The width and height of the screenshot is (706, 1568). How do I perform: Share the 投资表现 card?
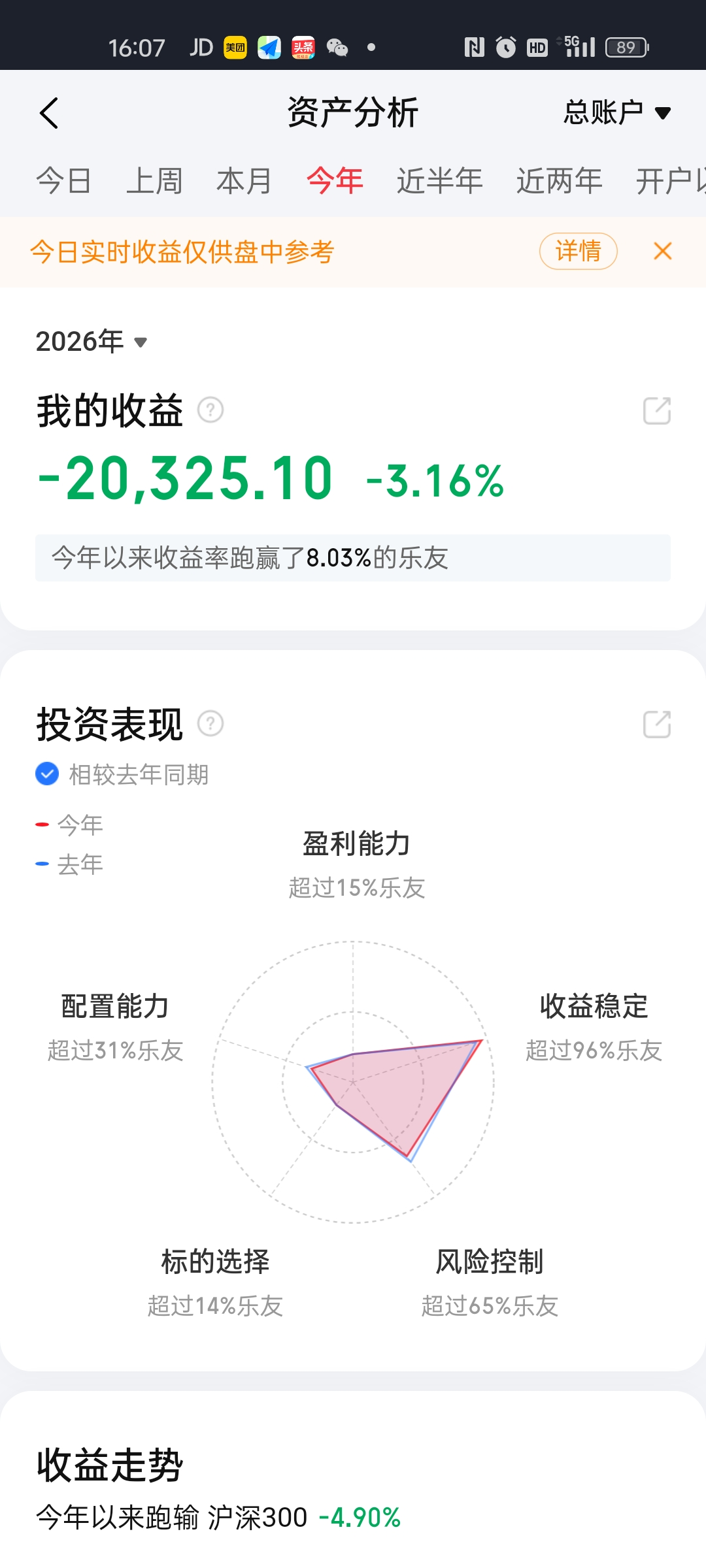(657, 725)
